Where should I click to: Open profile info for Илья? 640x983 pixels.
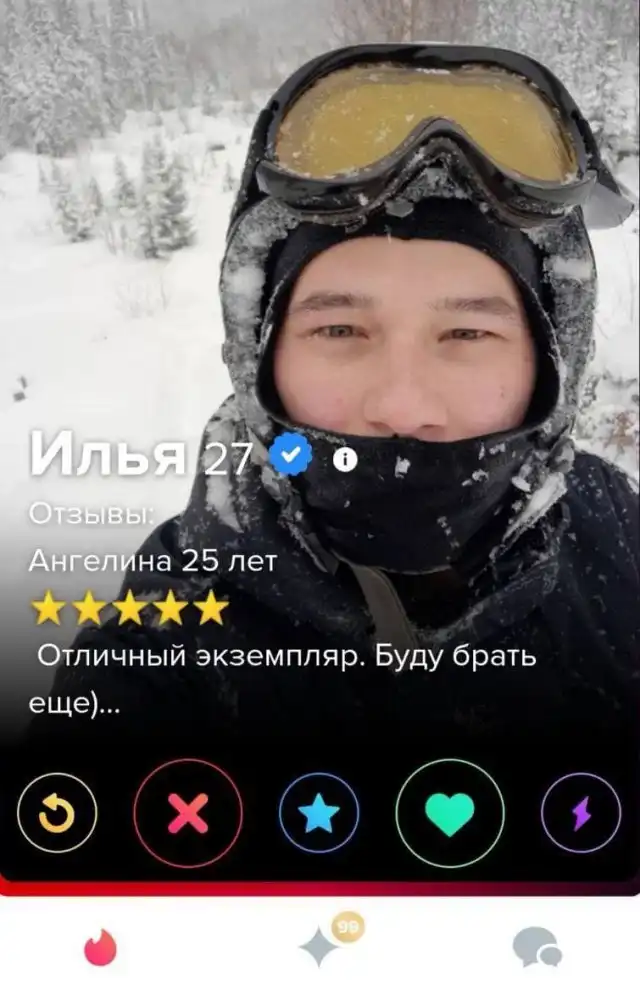click(x=346, y=459)
